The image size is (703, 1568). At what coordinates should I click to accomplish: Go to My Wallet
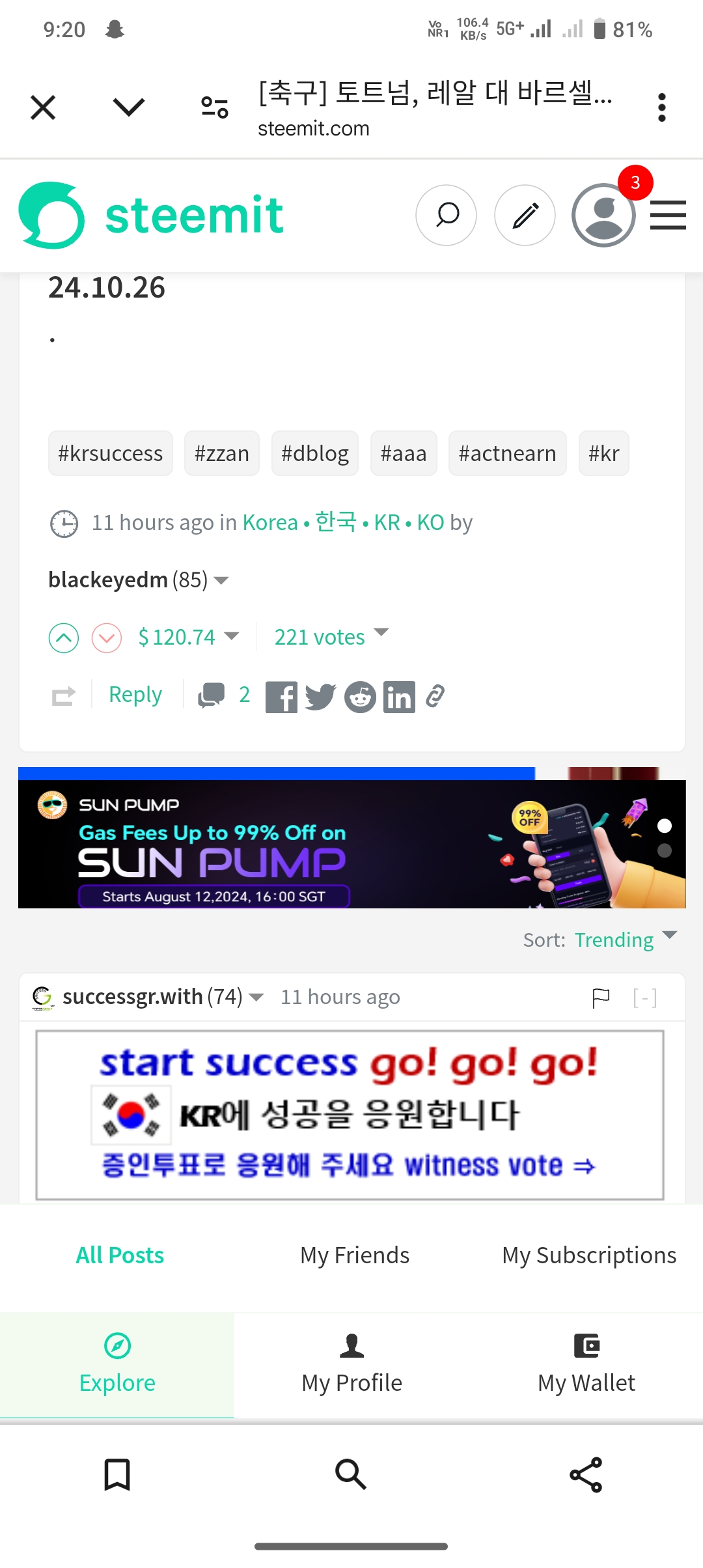pyautogui.click(x=586, y=1365)
